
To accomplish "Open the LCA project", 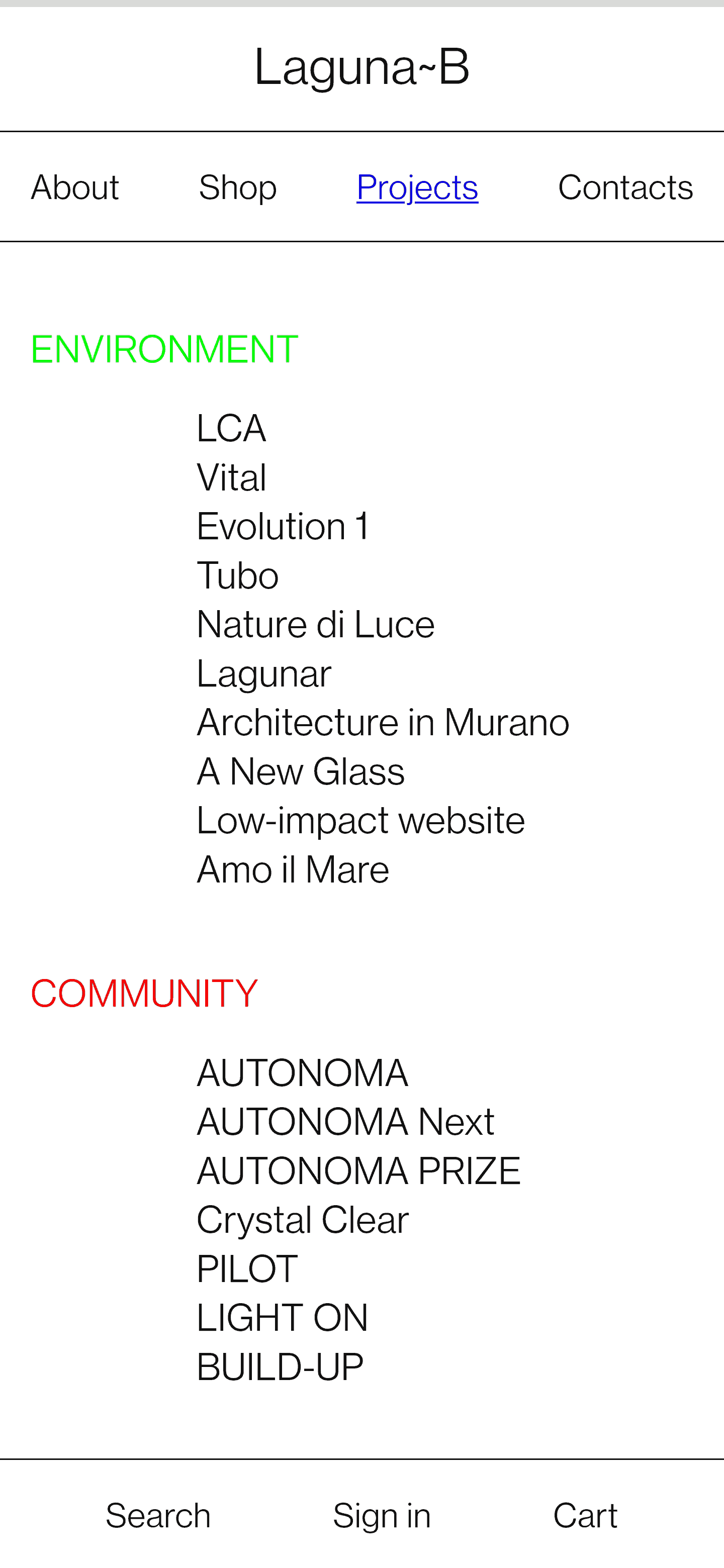I will [231, 428].
